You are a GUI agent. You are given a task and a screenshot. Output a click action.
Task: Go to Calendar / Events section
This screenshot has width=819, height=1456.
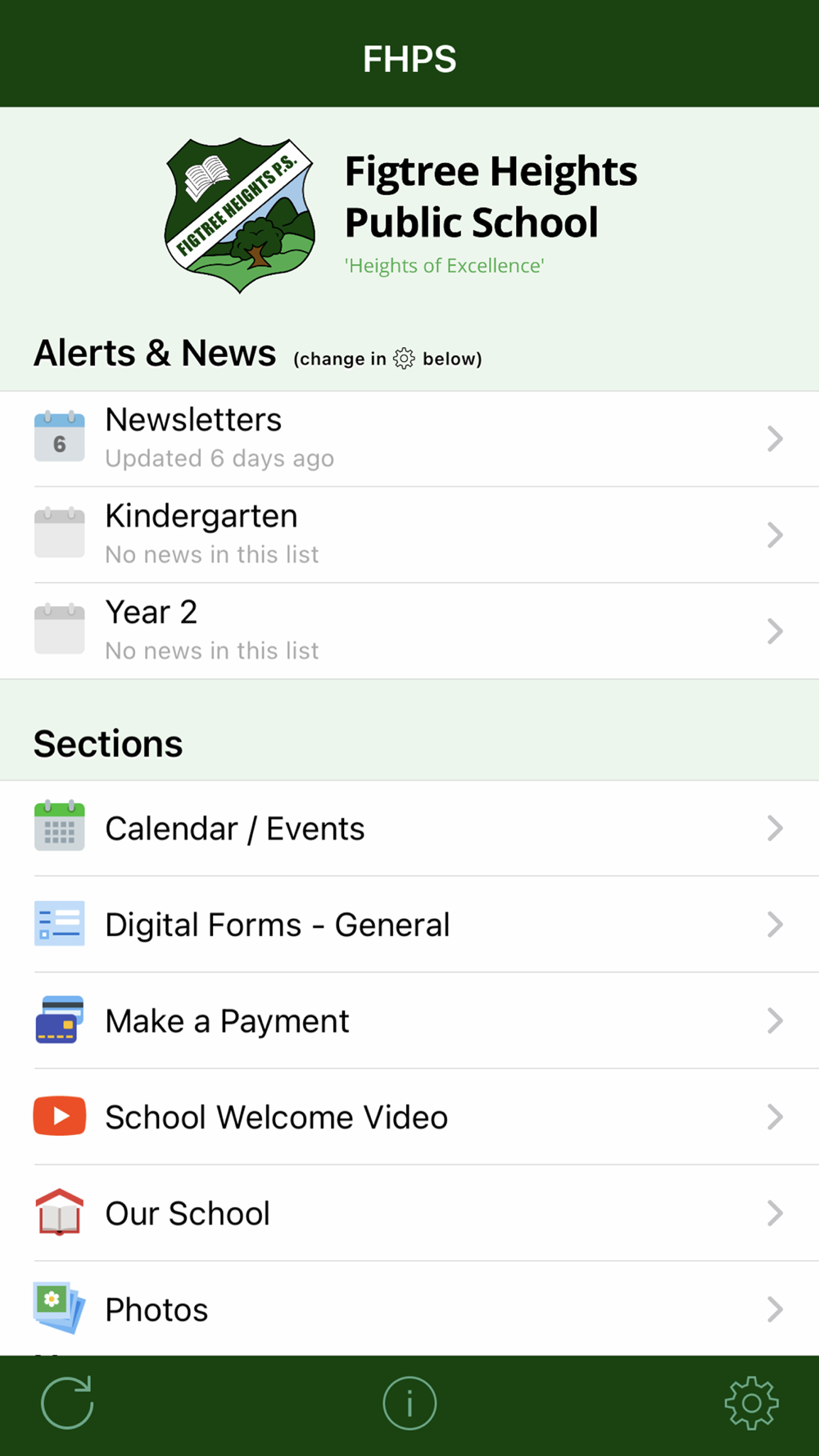click(x=409, y=828)
